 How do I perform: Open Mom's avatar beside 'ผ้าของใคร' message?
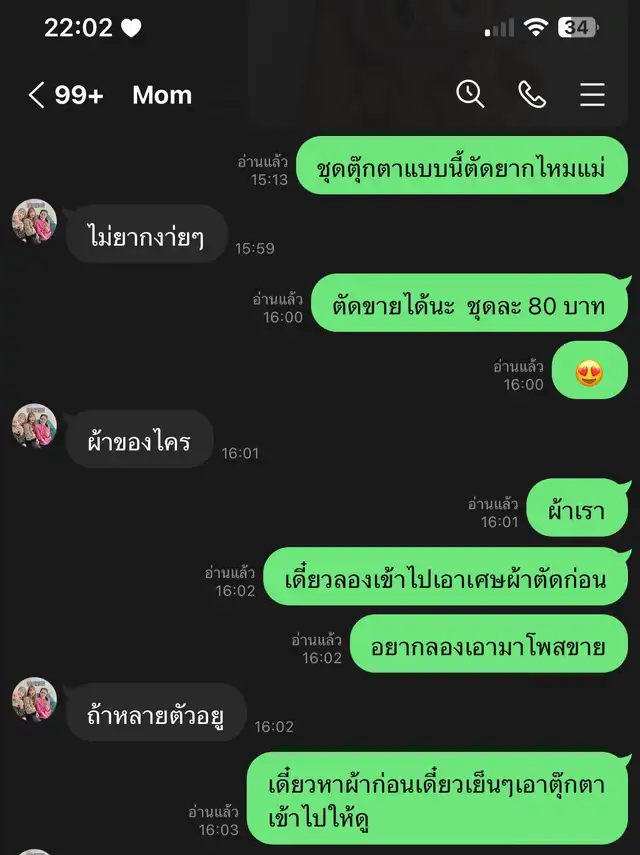point(34,426)
